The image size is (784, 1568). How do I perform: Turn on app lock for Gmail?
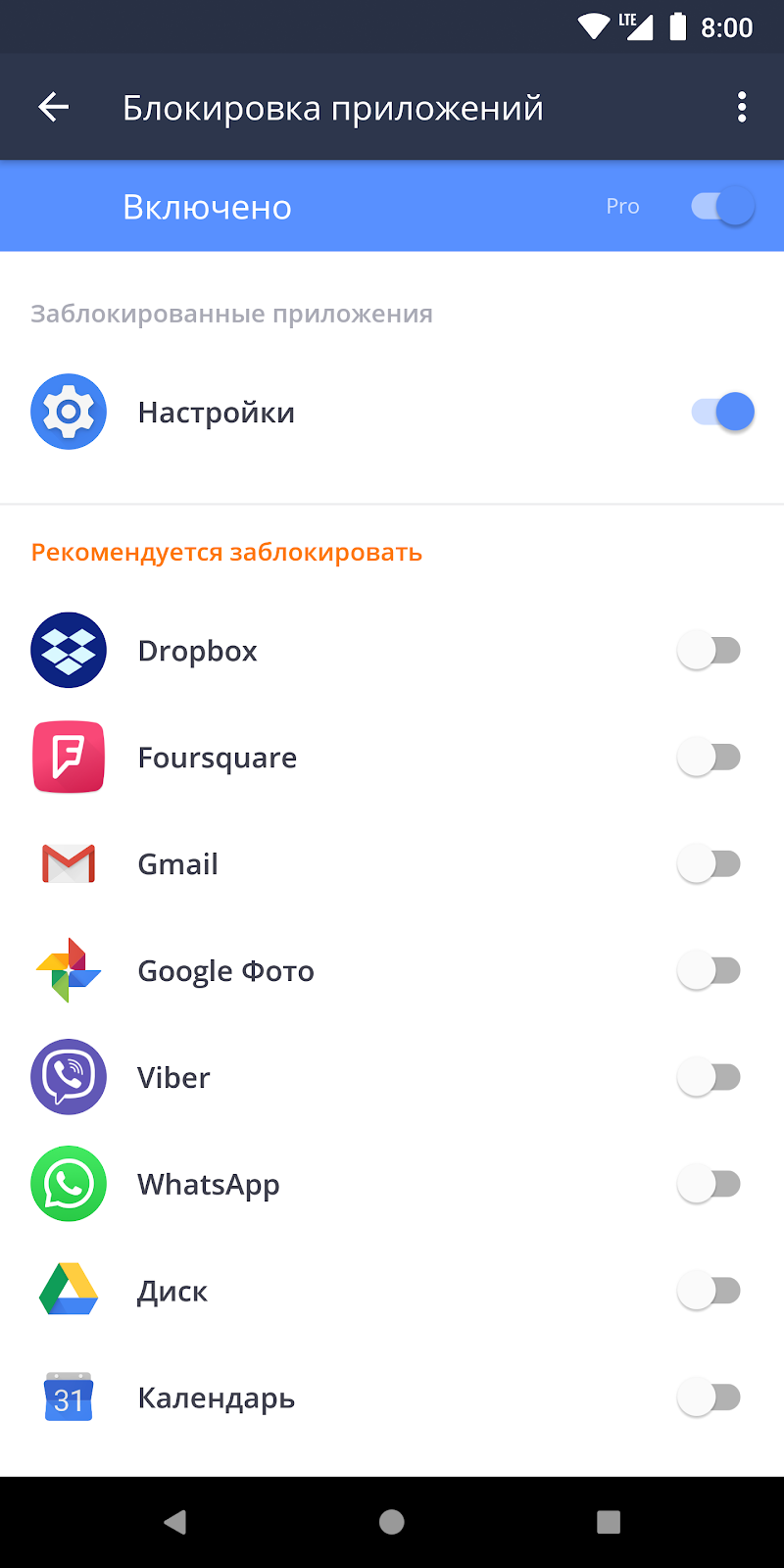709,864
